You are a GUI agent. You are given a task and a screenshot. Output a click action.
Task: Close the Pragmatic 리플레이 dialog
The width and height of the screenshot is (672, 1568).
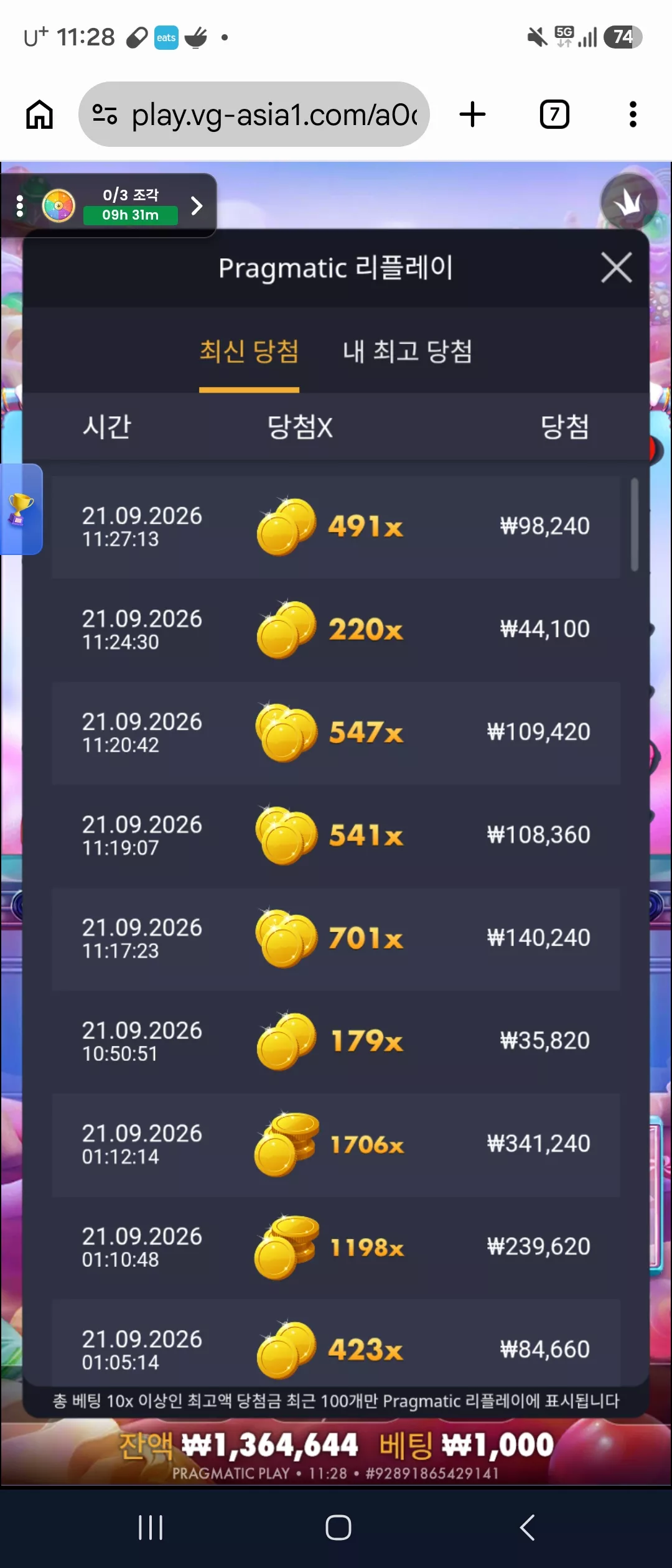click(616, 268)
